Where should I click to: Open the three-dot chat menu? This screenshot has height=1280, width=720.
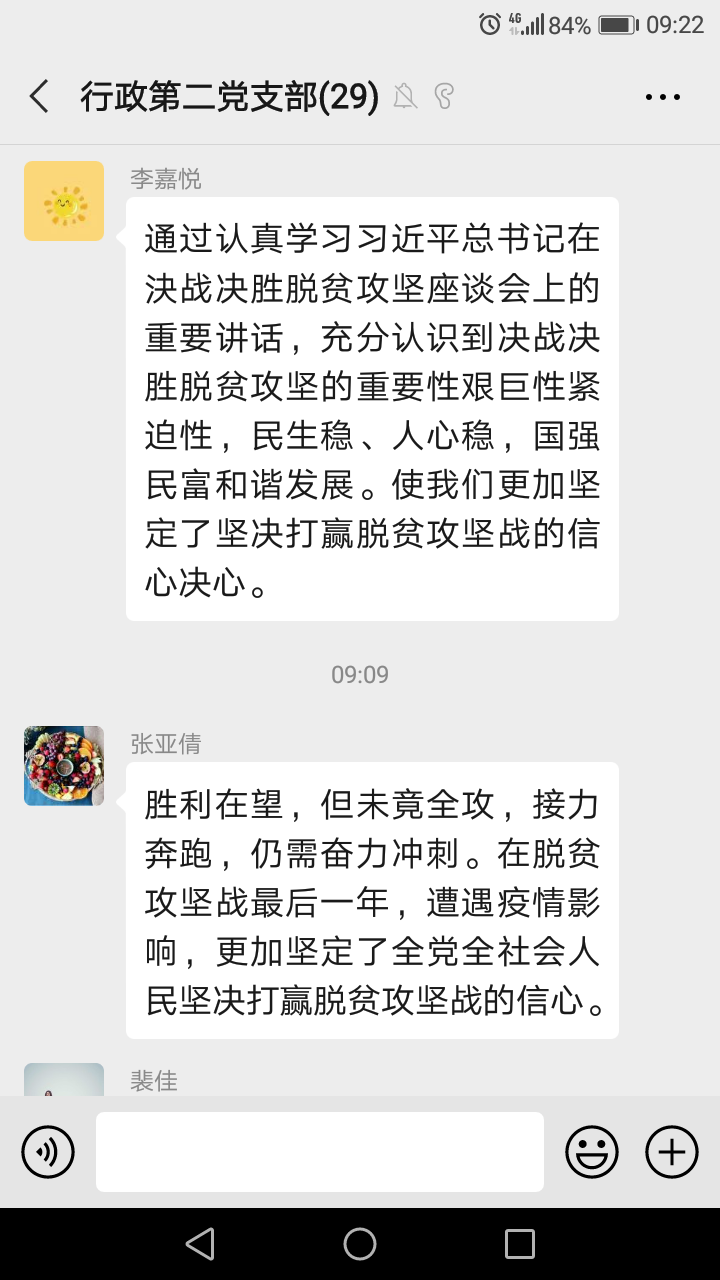click(662, 97)
